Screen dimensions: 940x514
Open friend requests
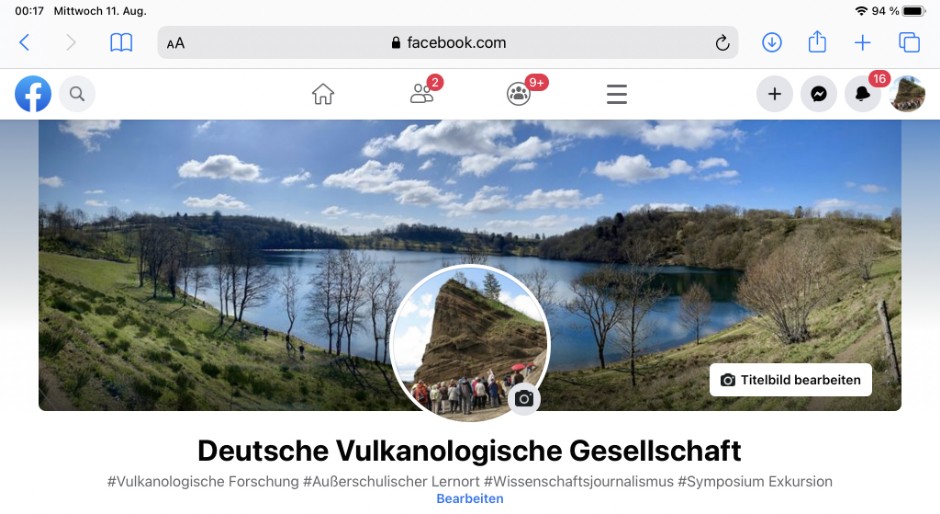tap(422, 95)
